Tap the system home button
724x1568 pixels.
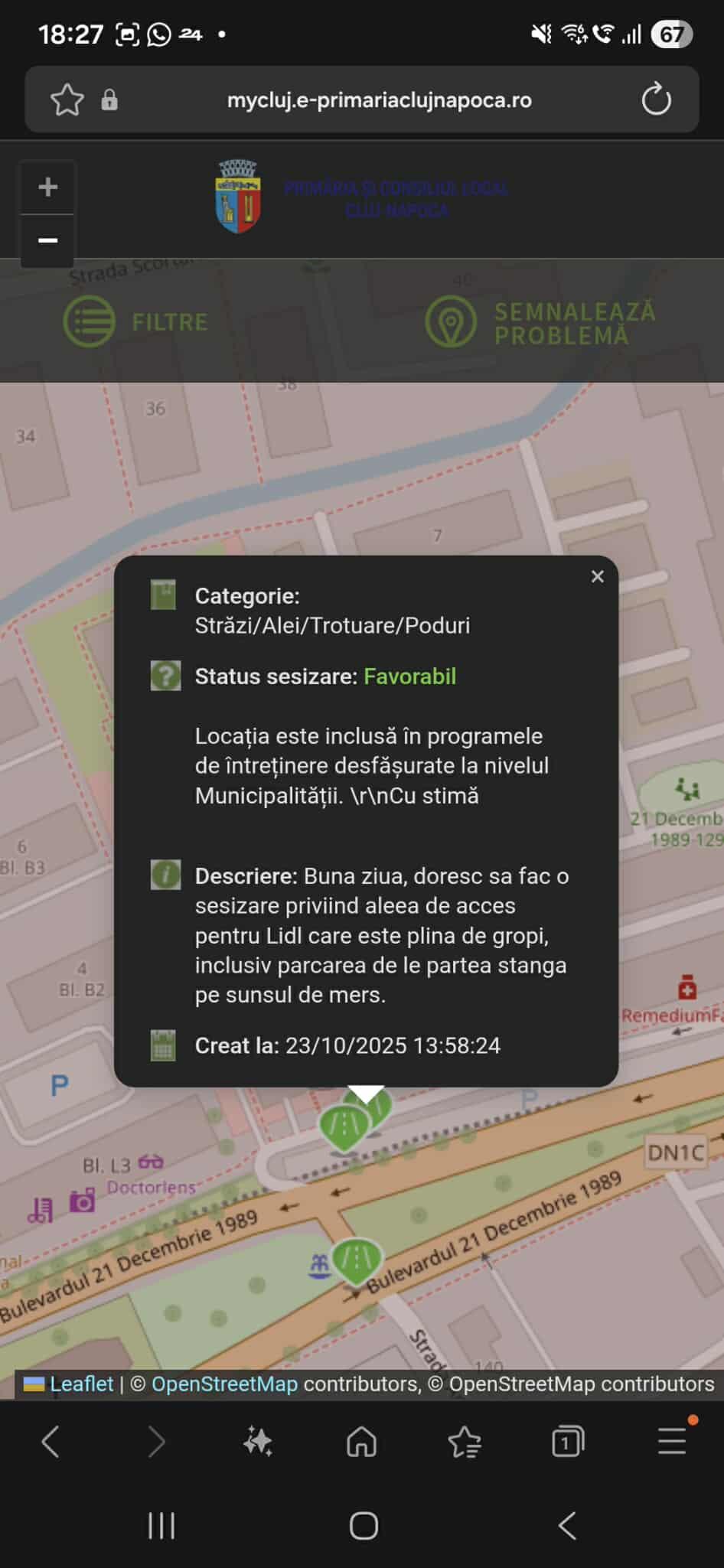click(364, 1525)
